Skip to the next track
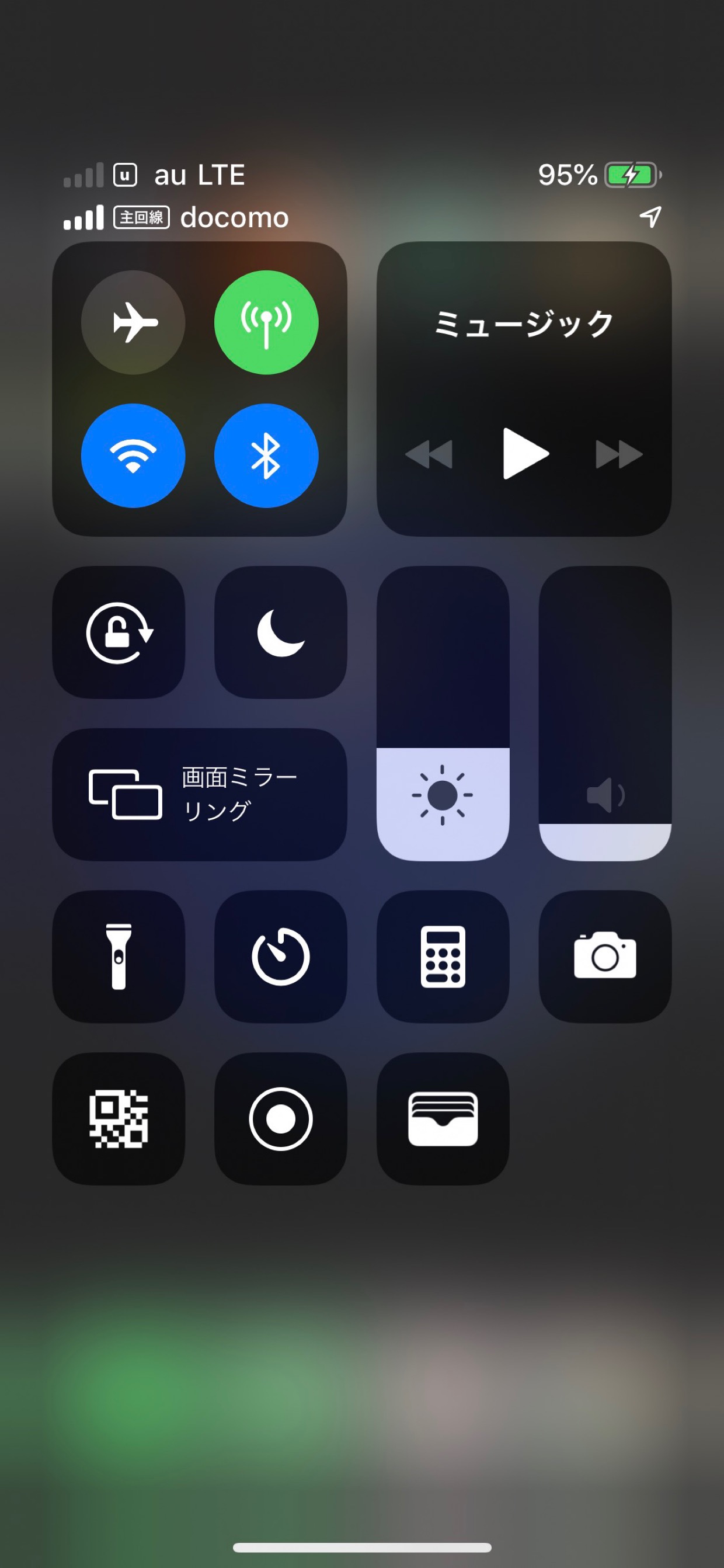The height and width of the screenshot is (1568, 724). [619, 454]
